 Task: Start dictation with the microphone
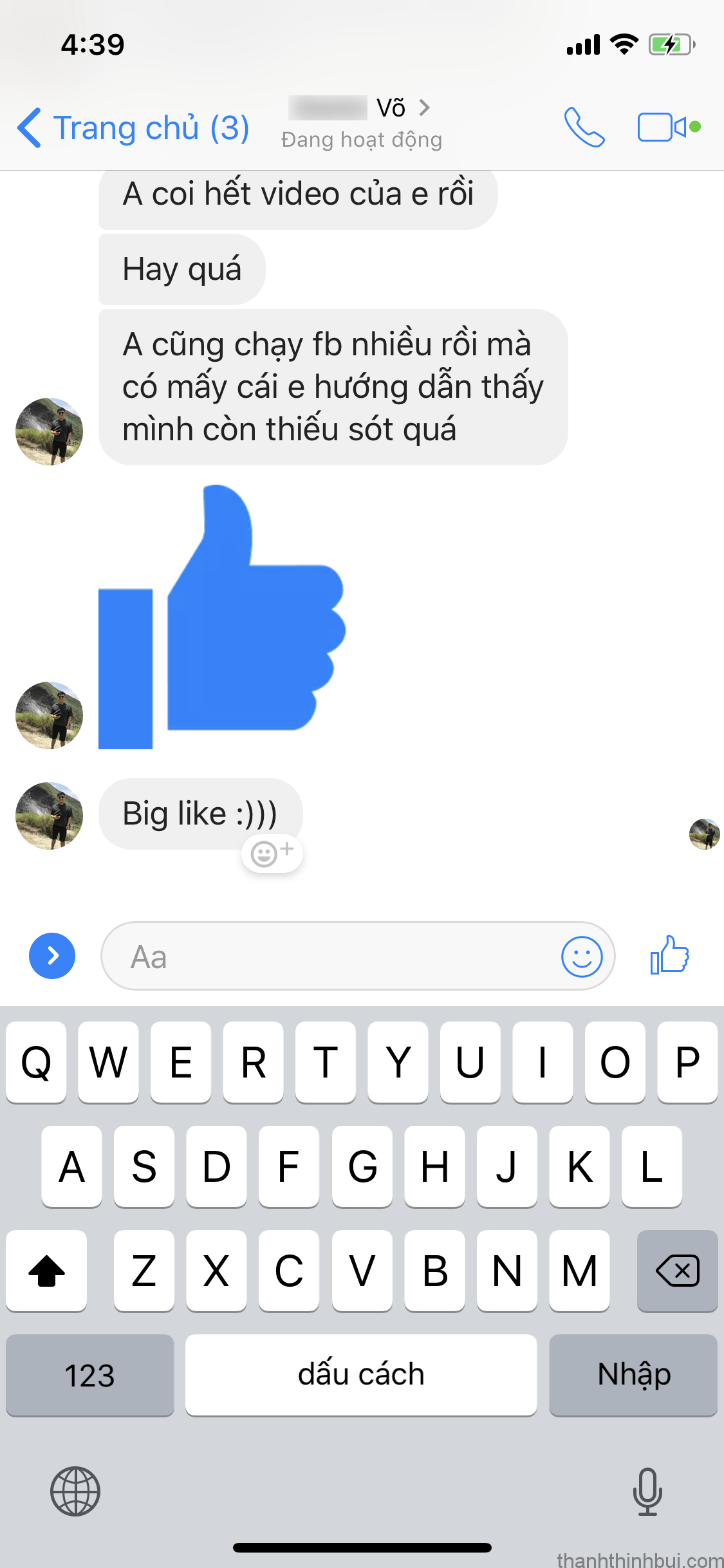pyautogui.click(x=647, y=1491)
